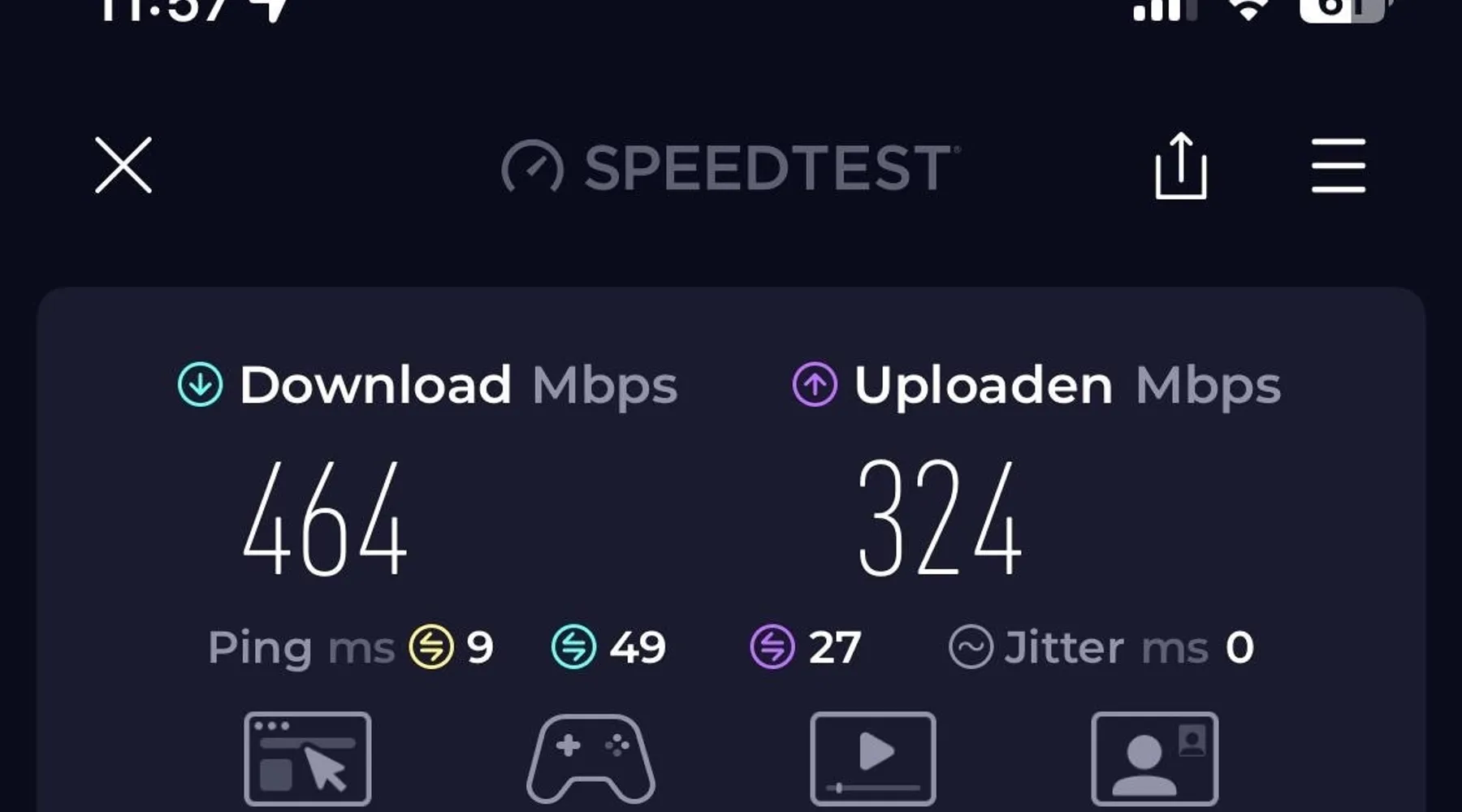Open the hamburger menu
1462x812 pixels.
pyautogui.click(x=1338, y=166)
